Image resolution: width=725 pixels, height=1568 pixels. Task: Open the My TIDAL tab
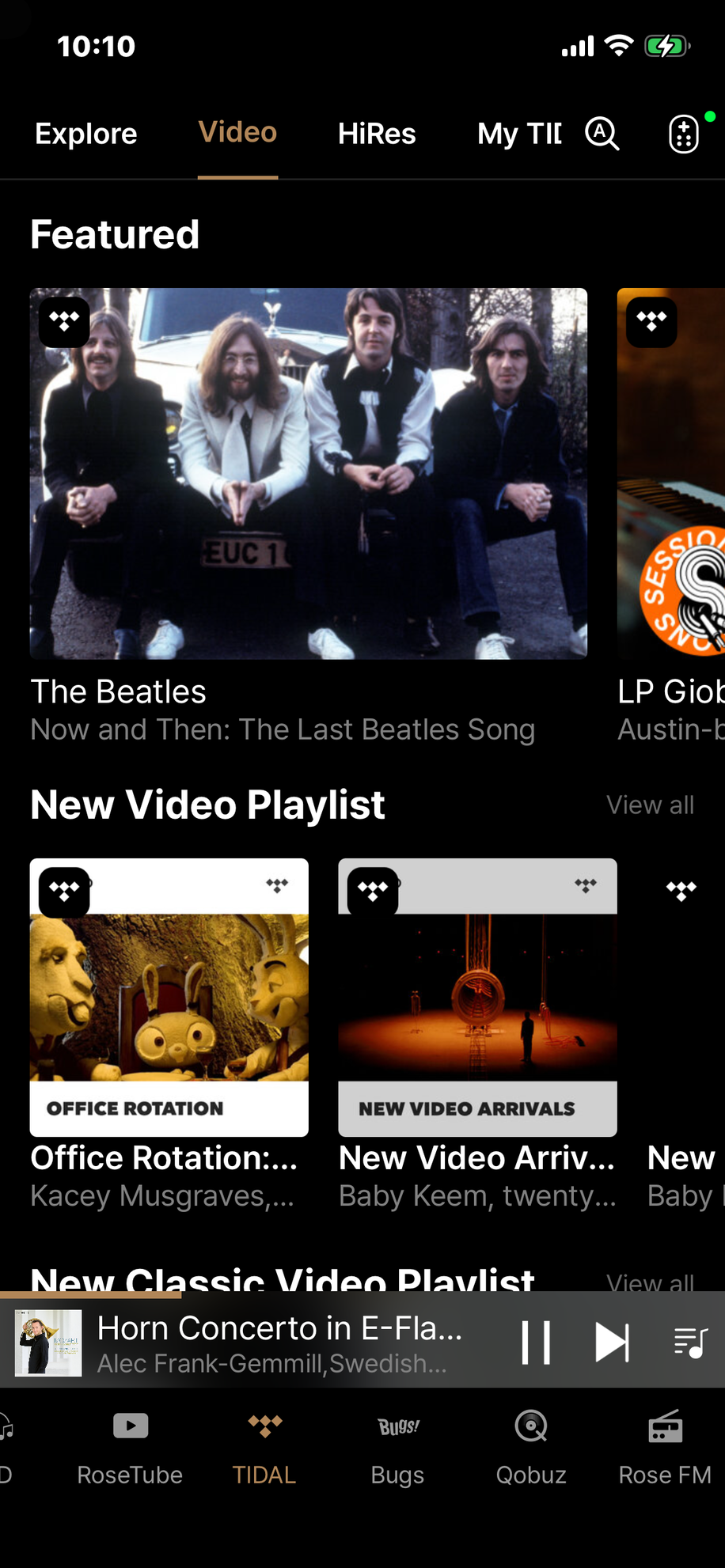pos(519,134)
